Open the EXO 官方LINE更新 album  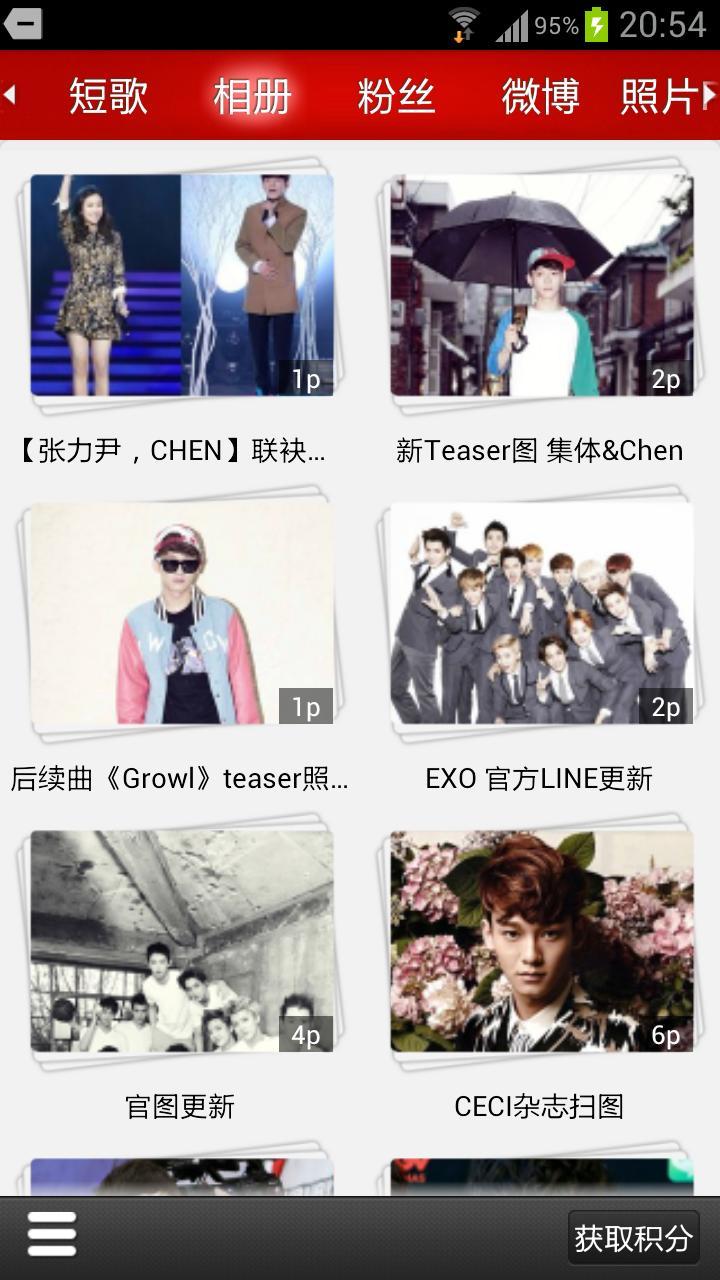pos(541,613)
